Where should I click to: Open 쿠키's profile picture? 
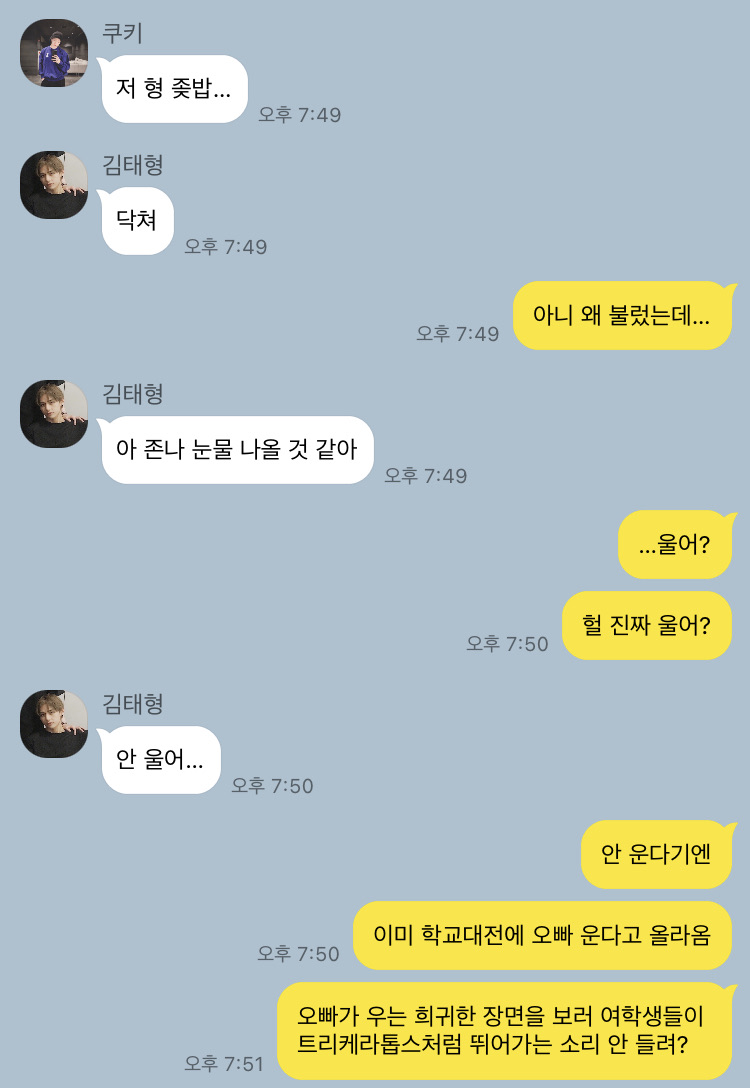54,53
